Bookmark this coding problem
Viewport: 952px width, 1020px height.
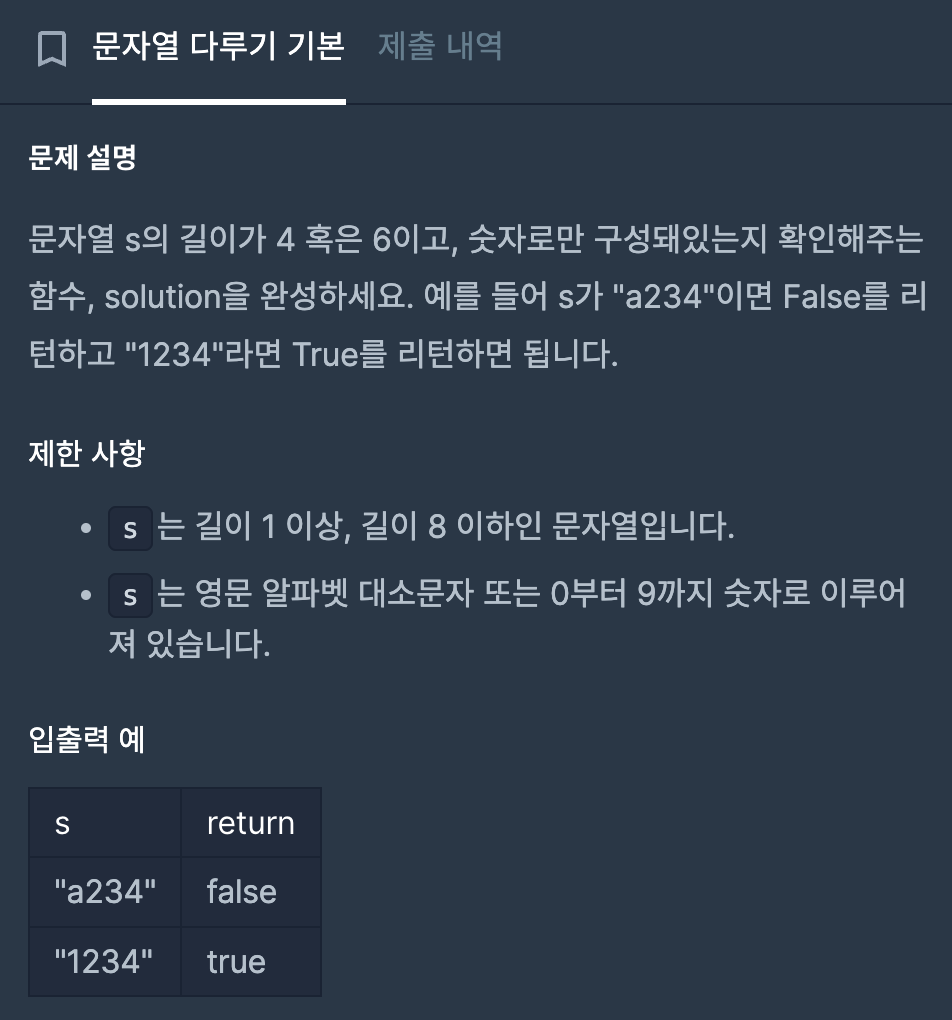coord(52,49)
